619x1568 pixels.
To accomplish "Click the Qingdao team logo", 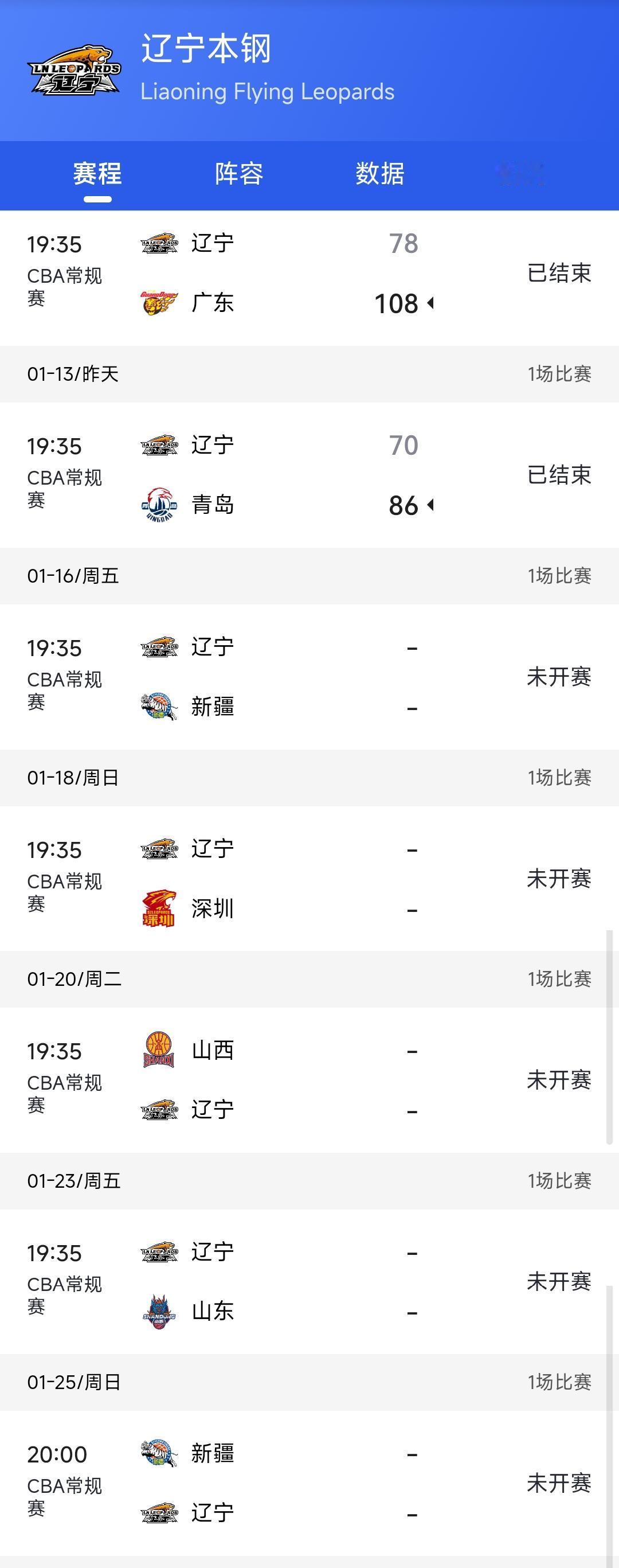I will click(159, 504).
